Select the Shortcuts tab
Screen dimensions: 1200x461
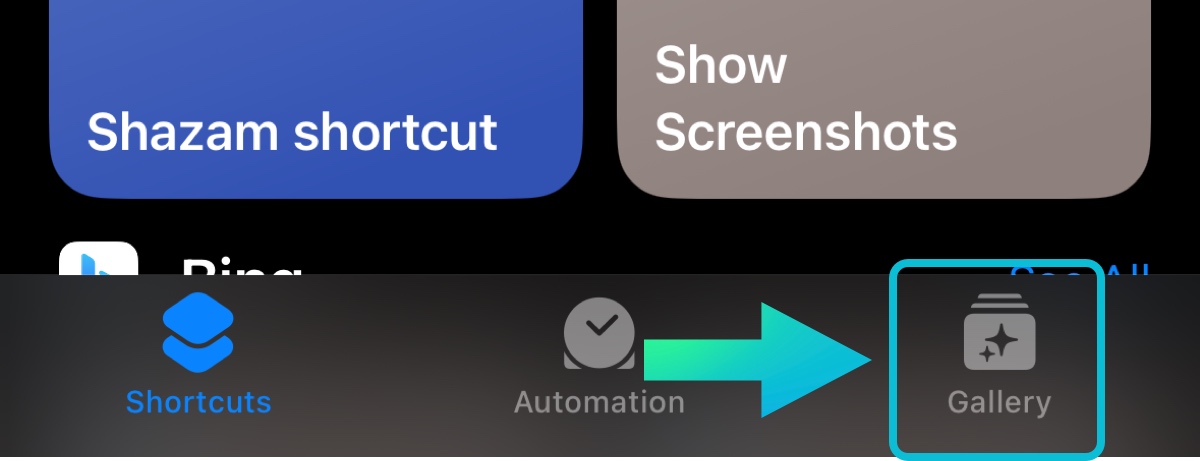(x=198, y=358)
